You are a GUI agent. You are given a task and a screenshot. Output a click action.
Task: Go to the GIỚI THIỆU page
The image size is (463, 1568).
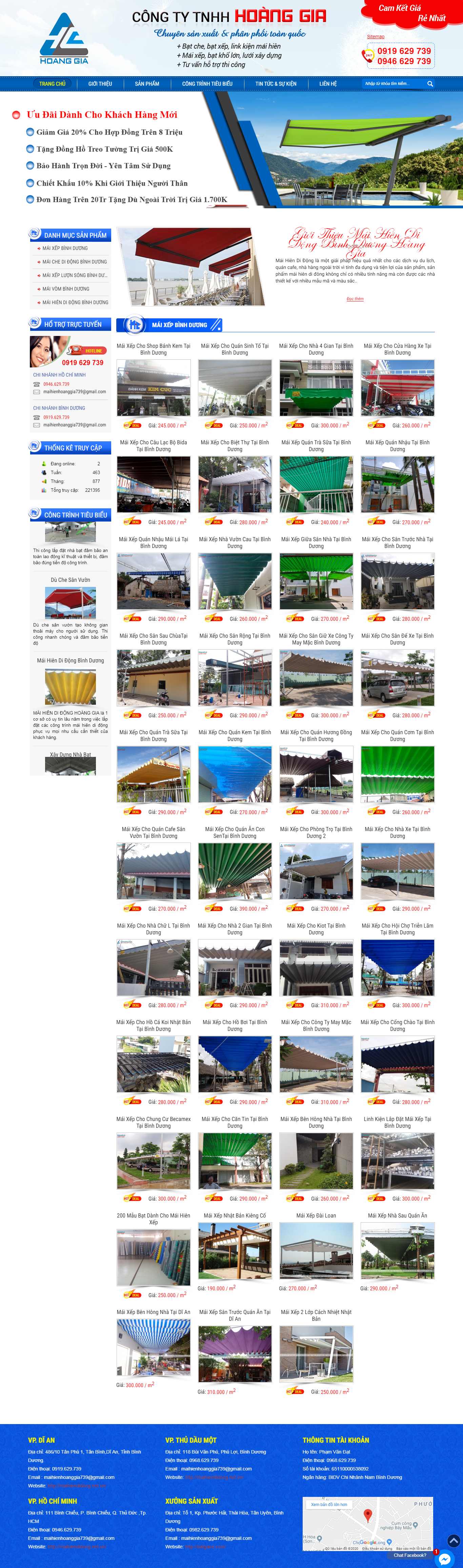point(100,84)
